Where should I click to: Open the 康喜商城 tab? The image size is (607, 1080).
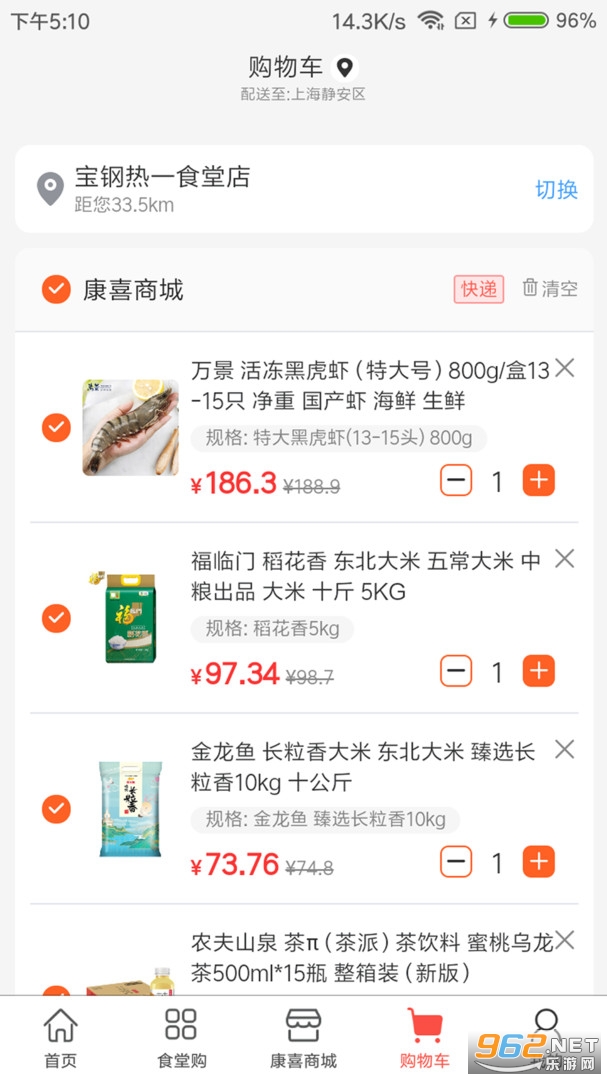tap(303, 1038)
